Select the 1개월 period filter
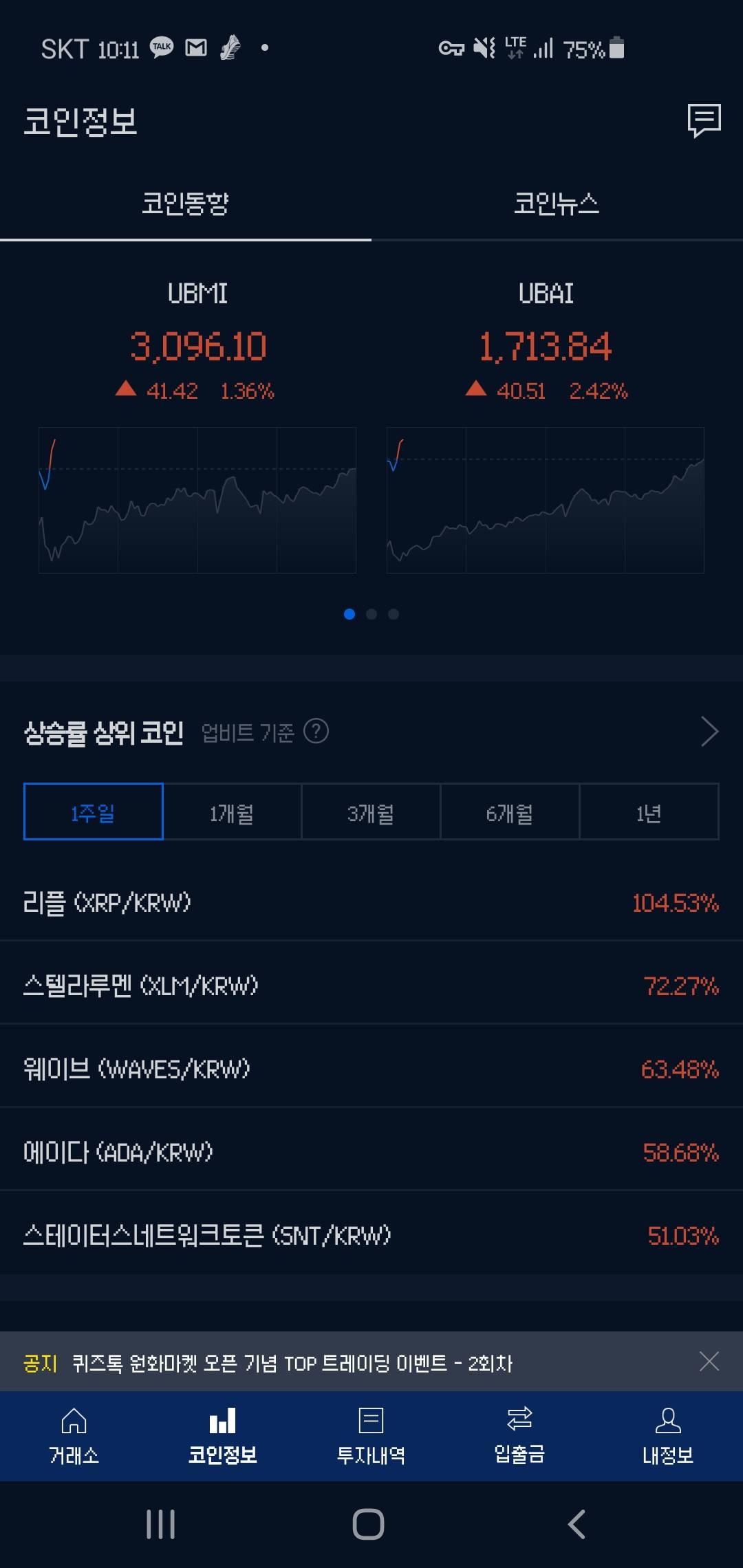Screen dimensions: 743x1568 pos(233,812)
